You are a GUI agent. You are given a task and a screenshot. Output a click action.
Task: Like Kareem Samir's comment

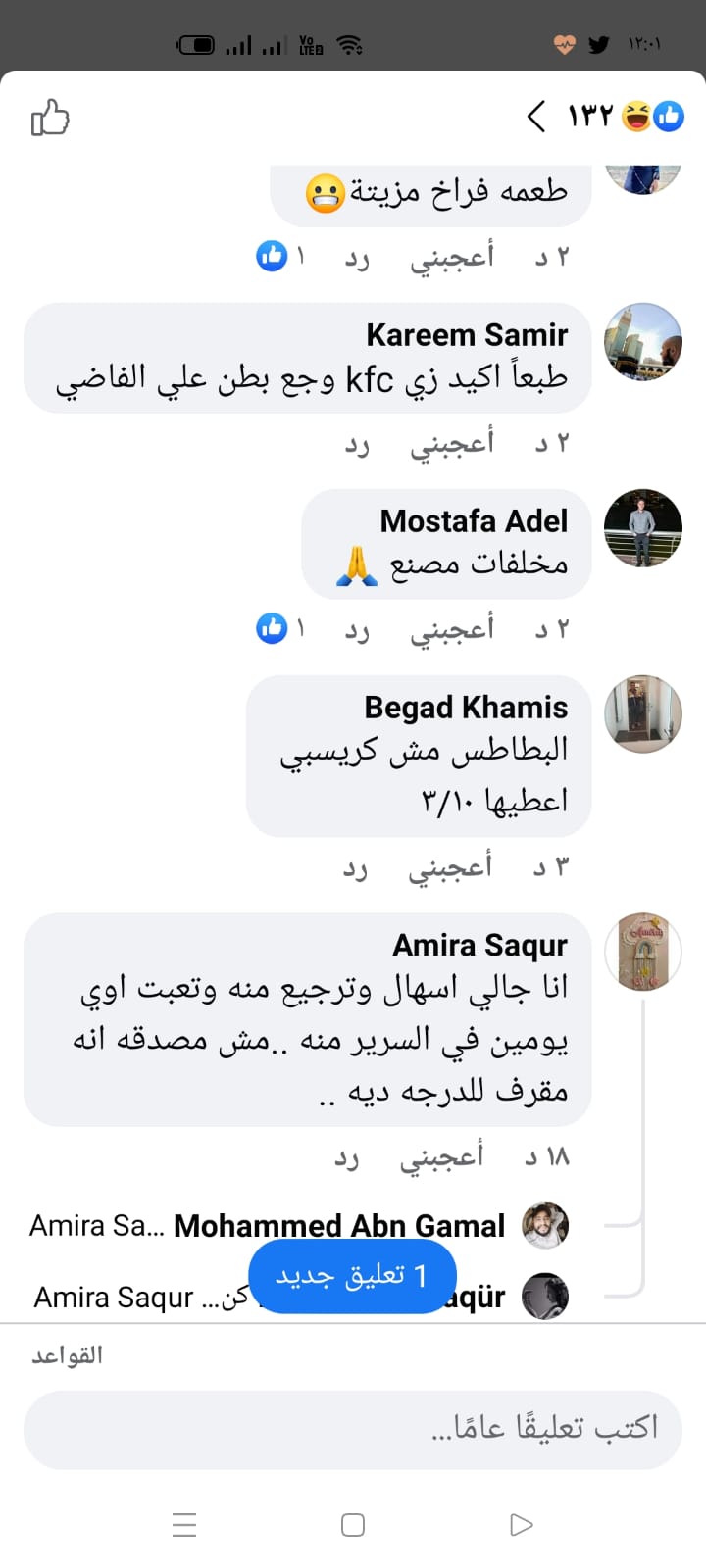click(x=452, y=443)
